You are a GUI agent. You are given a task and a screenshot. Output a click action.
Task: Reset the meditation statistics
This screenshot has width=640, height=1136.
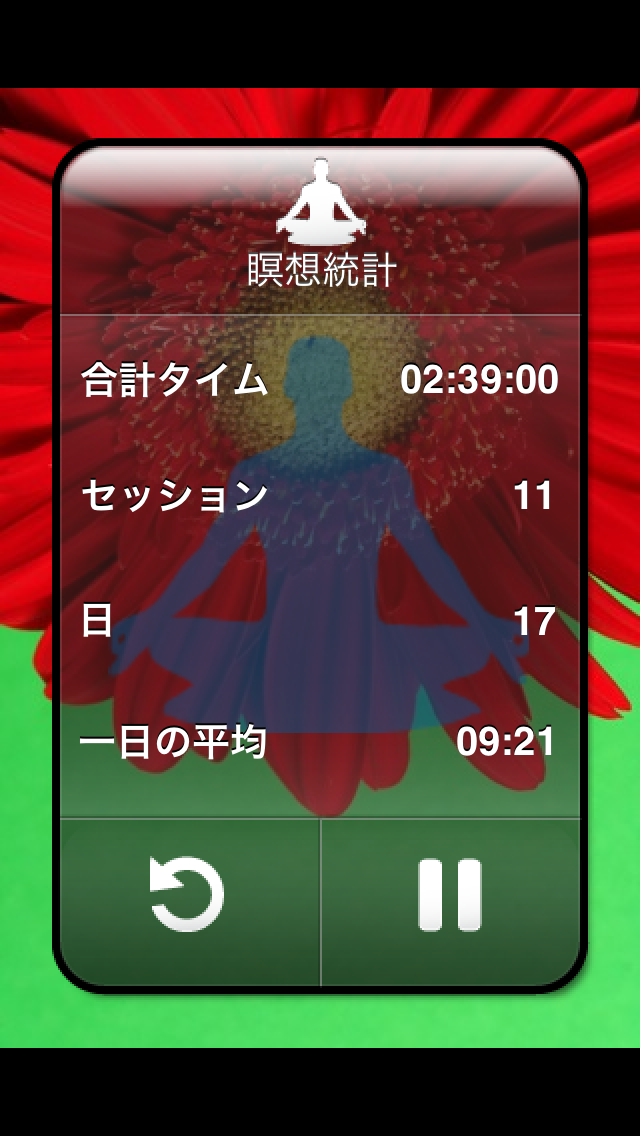click(x=190, y=901)
